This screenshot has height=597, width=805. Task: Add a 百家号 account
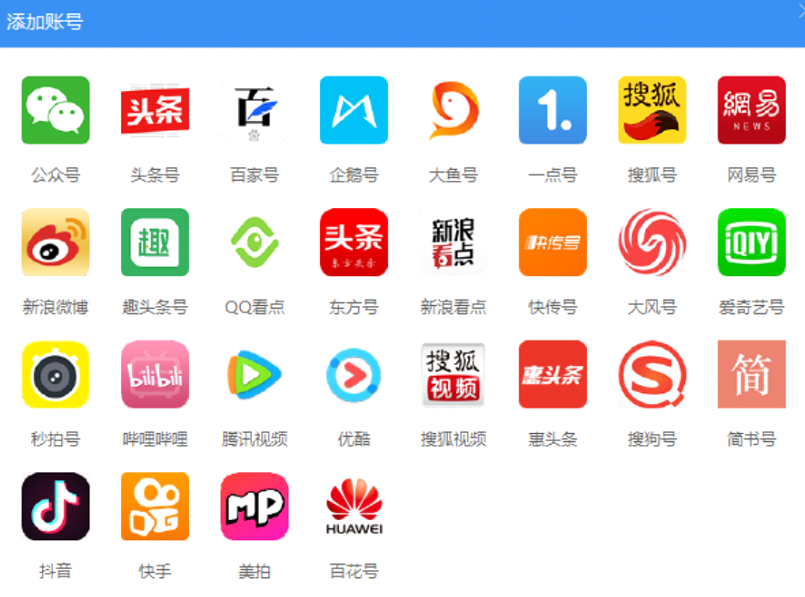[254, 110]
